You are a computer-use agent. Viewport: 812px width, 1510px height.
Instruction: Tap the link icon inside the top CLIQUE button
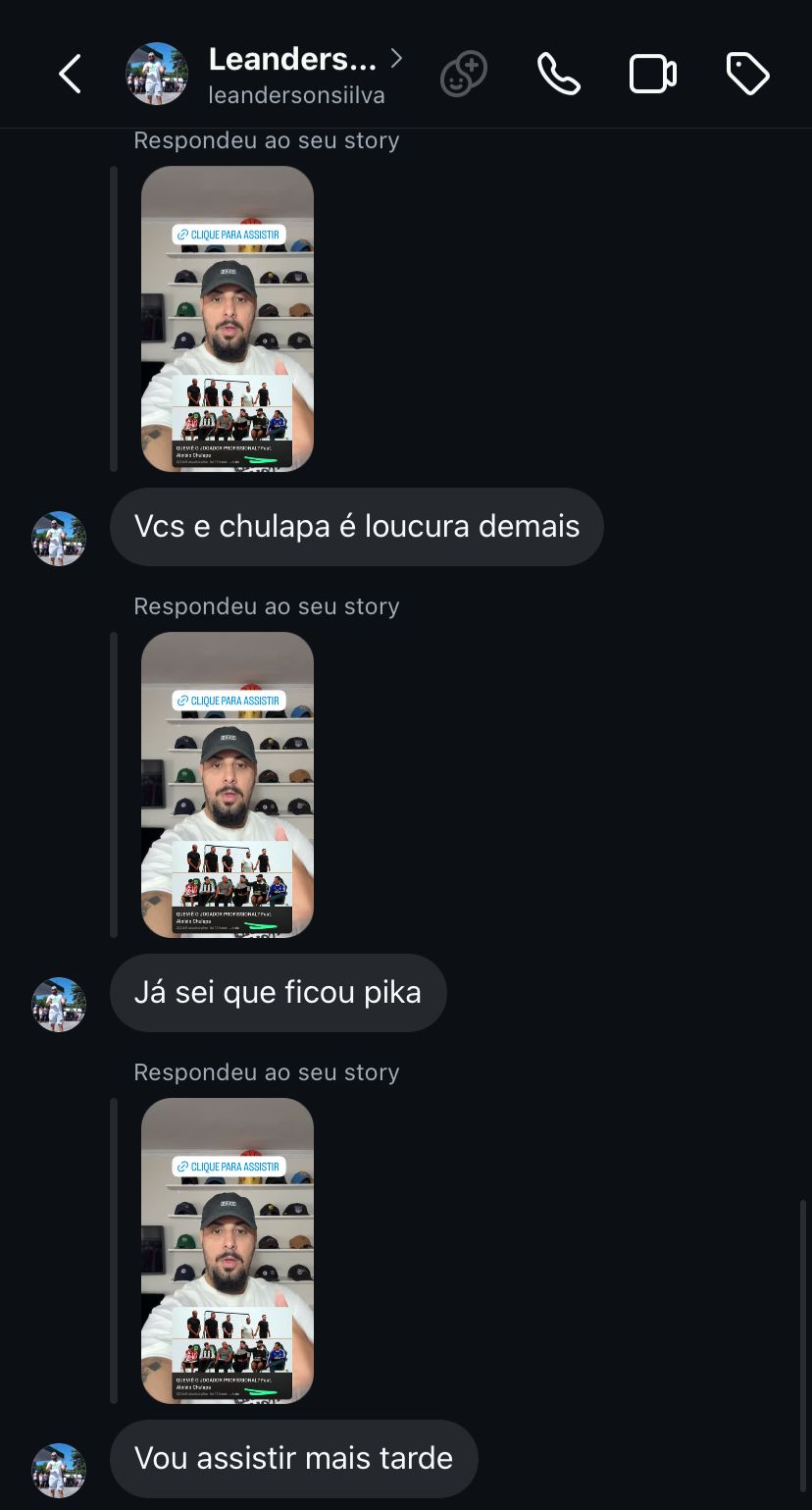tap(181, 234)
